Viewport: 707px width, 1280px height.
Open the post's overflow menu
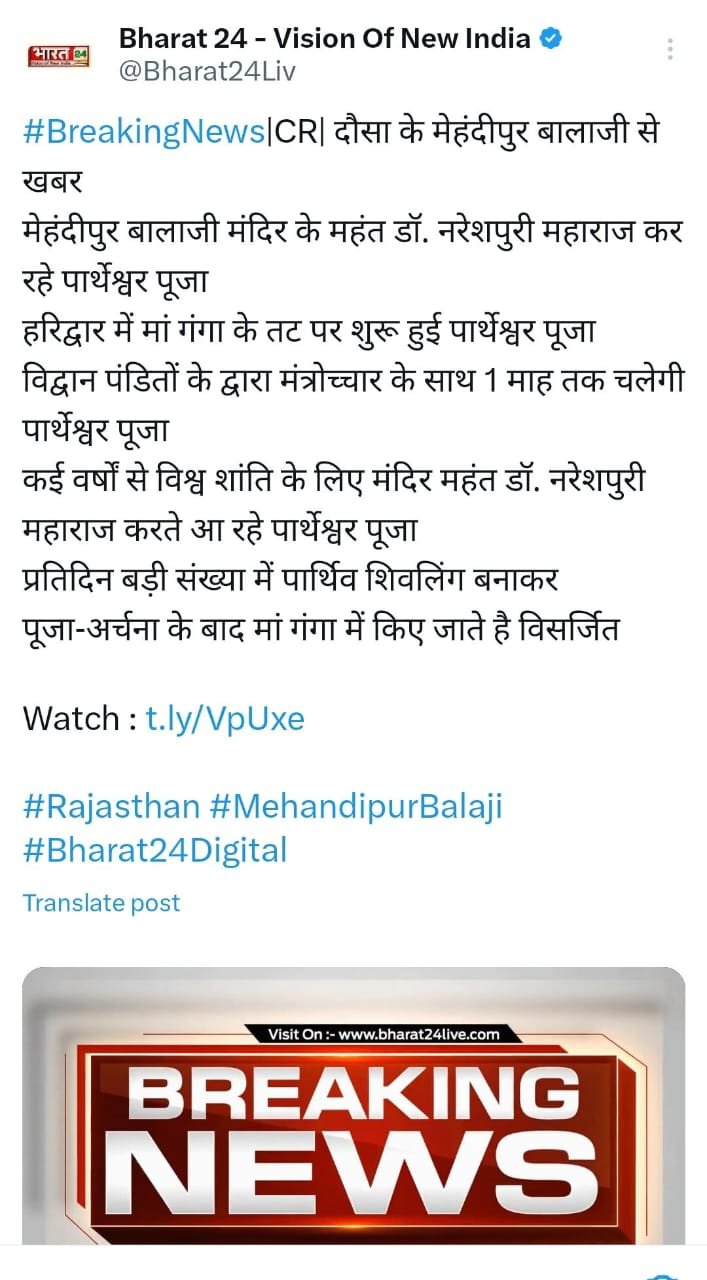[x=669, y=49]
